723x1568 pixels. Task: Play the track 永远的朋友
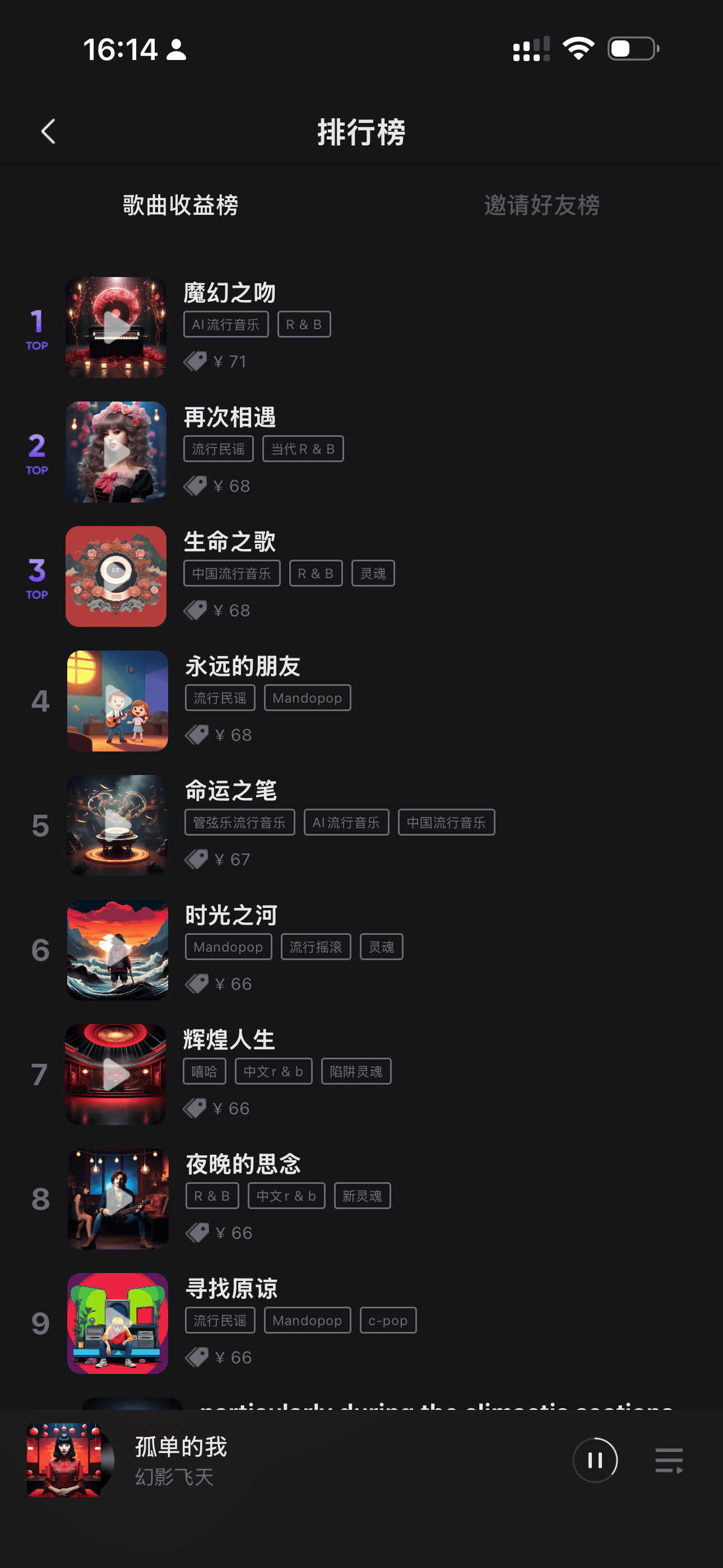click(118, 700)
